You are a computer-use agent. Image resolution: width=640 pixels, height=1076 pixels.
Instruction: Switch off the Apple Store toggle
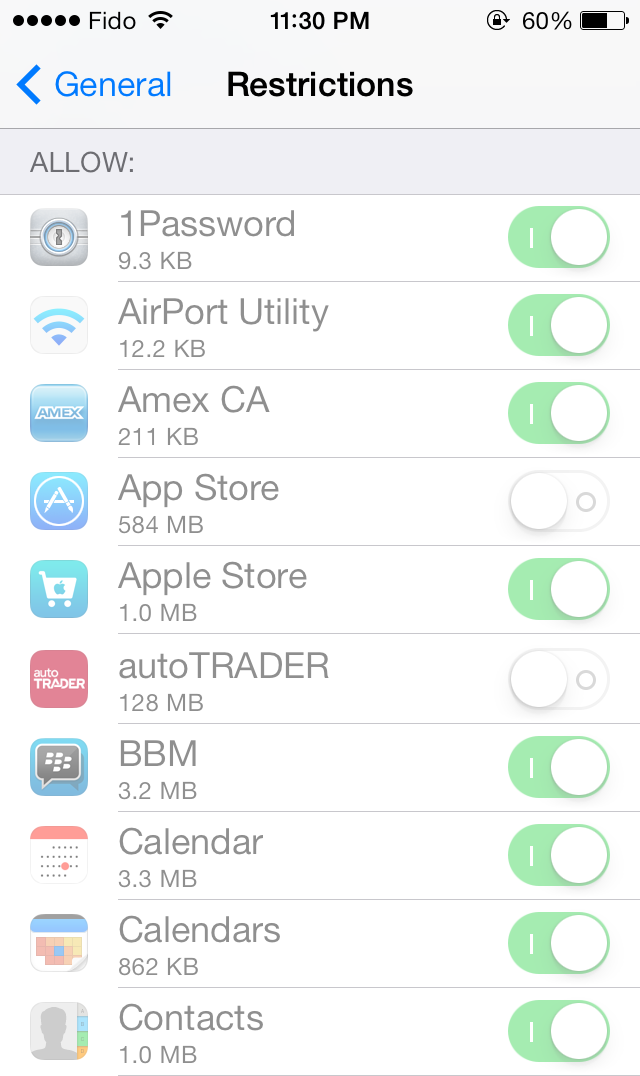559,590
